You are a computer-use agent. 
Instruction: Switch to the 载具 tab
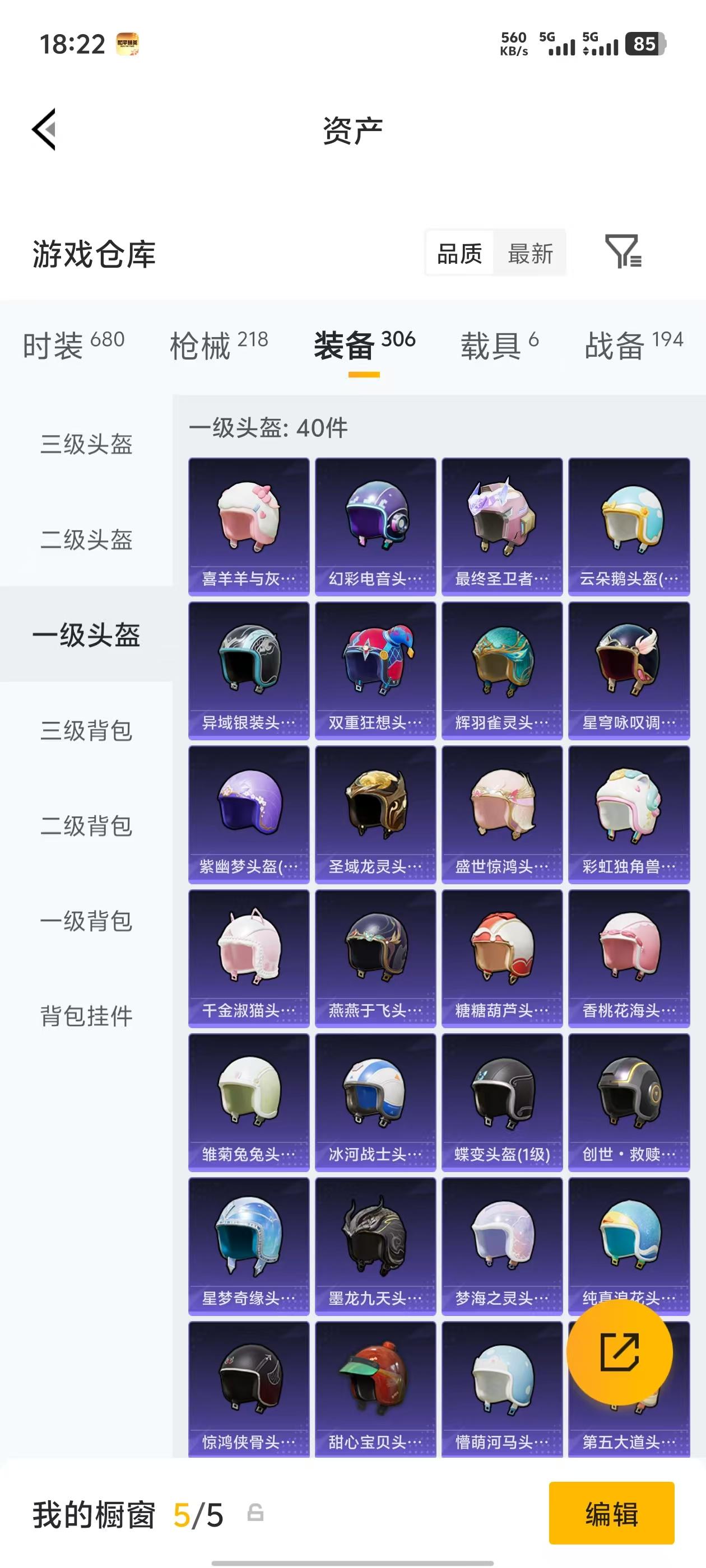click(x=499, y=345)
